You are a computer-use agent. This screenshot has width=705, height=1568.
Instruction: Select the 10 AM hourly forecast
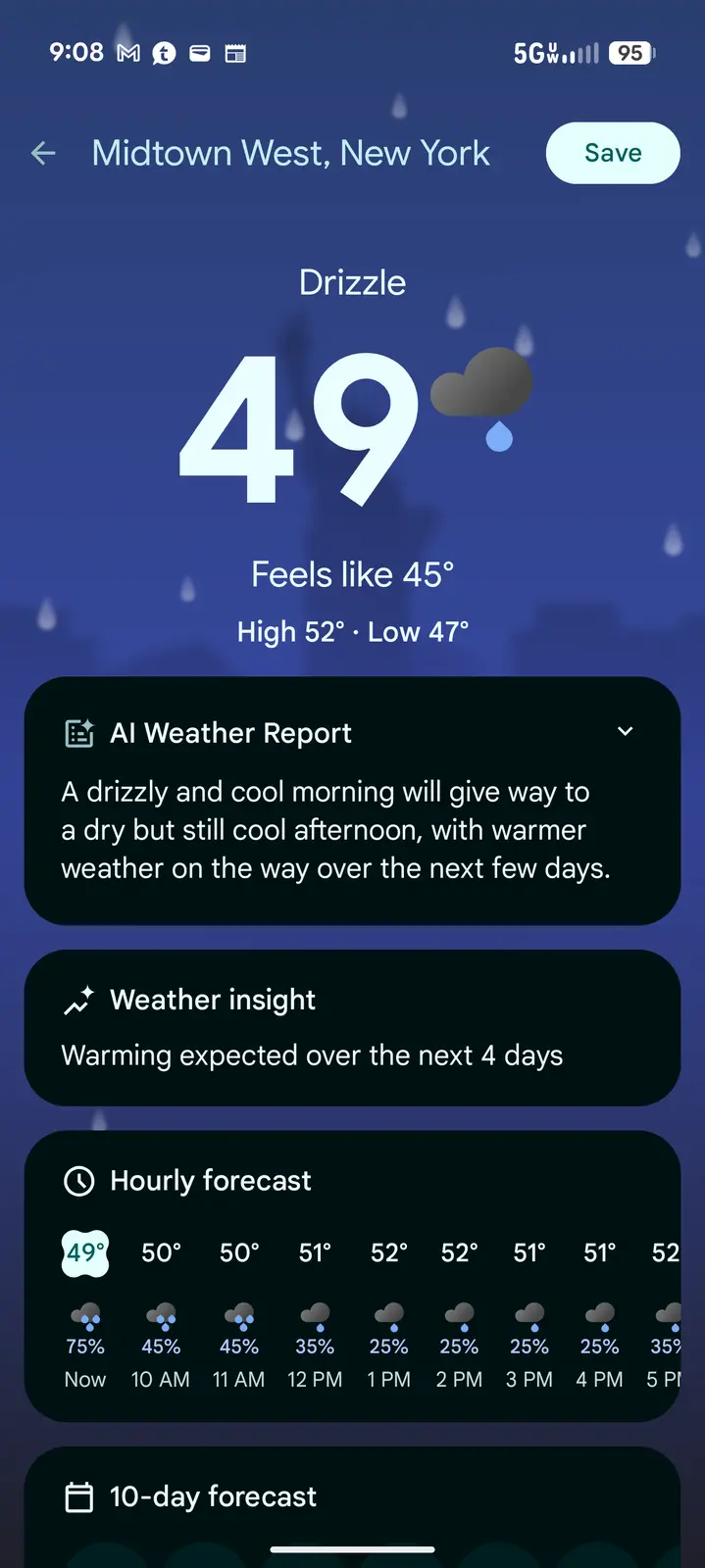(161, 1313)
